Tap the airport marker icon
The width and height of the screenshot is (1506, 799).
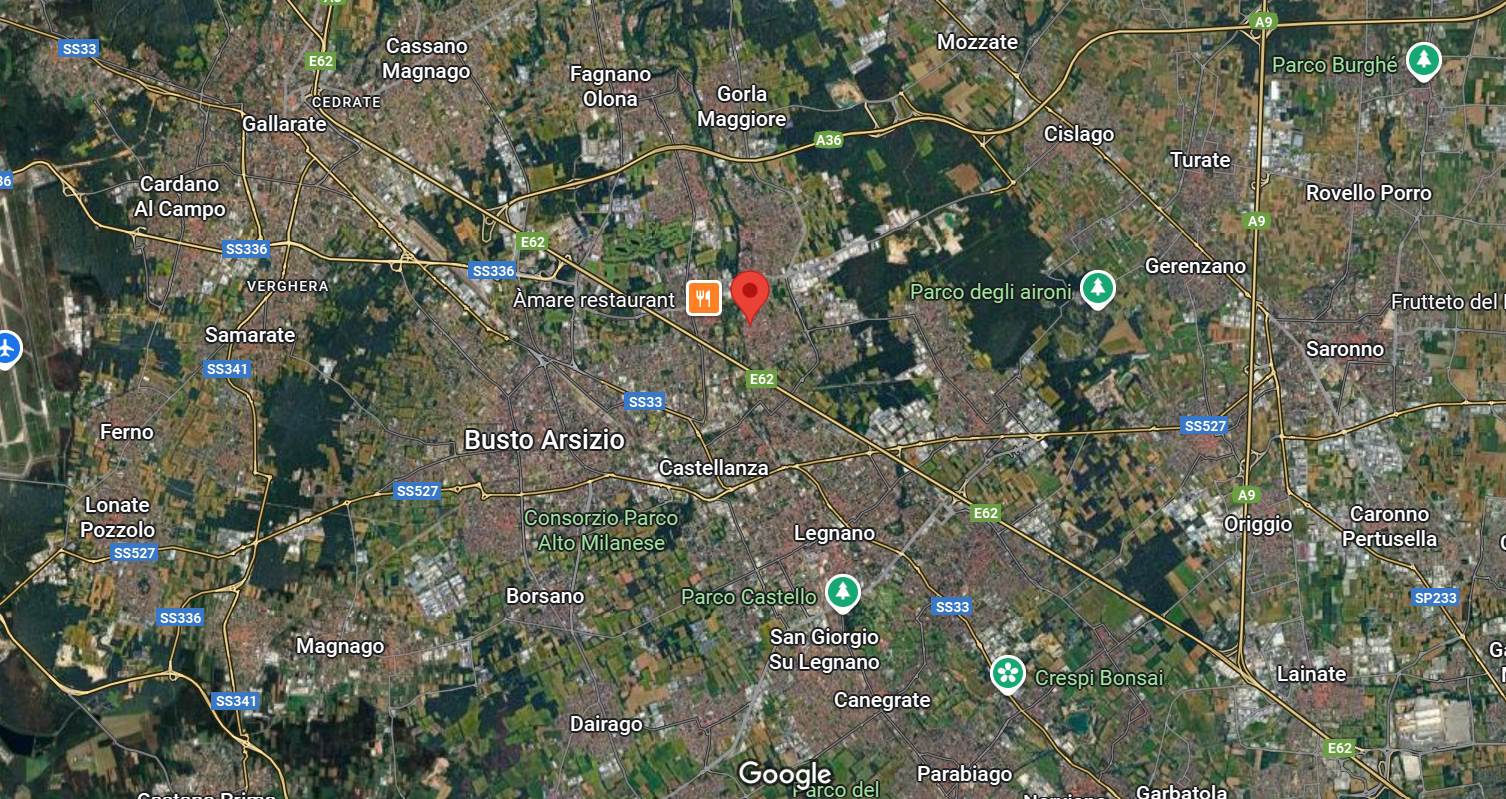(x=8, y=349)
